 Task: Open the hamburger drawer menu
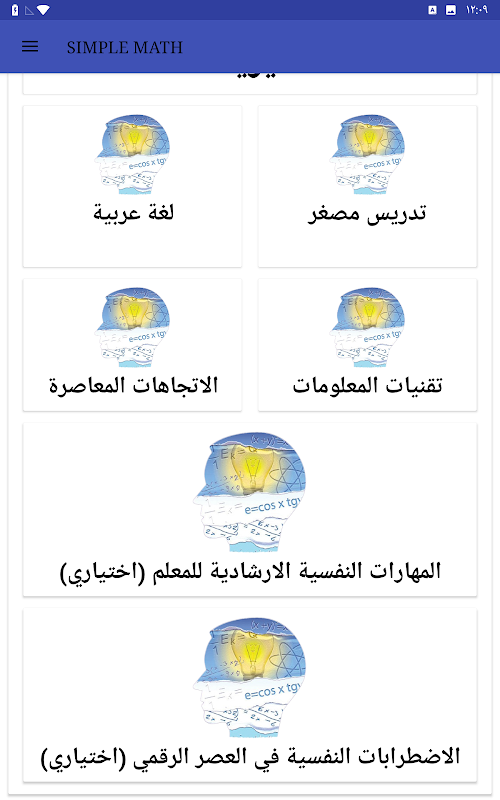coord(30,47)
